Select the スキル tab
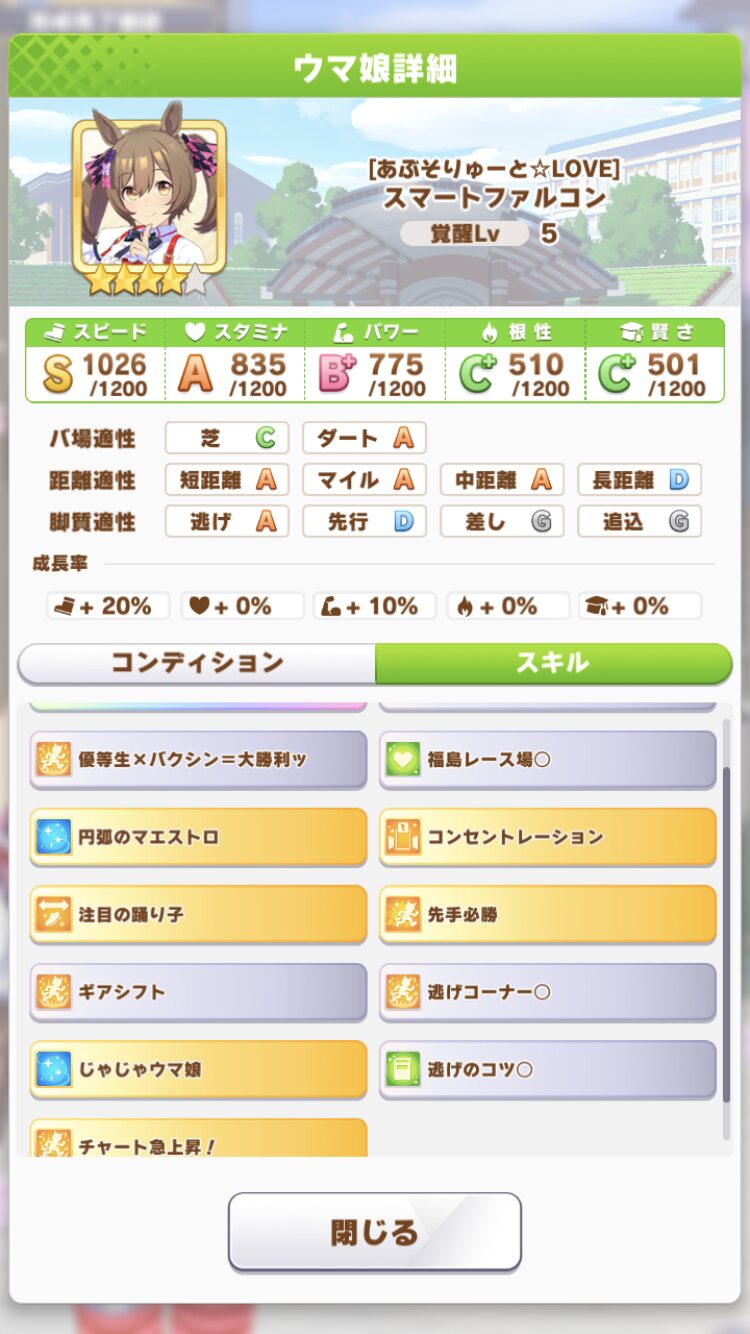The height and width of the screenshot is (1334, 750). click(x=553, y=663)
